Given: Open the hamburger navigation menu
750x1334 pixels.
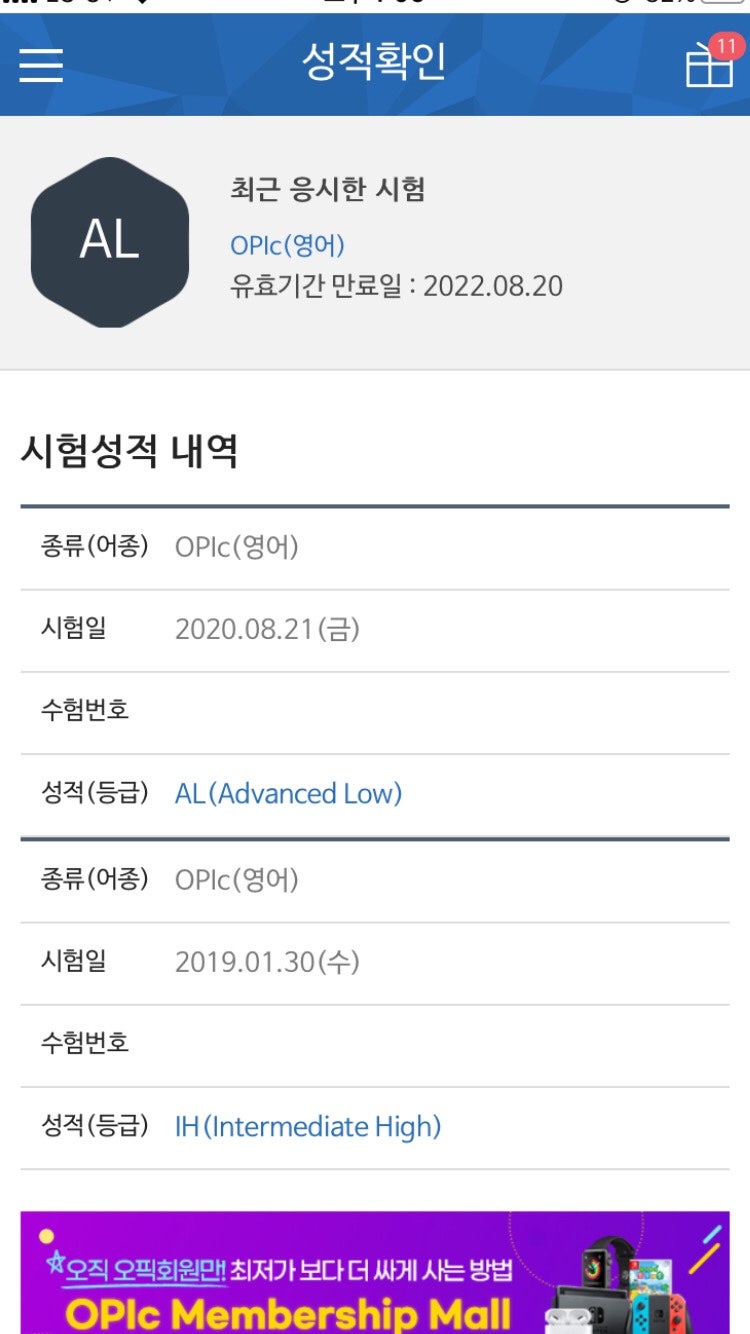Looking at the screenshot, I should point(42,66).
